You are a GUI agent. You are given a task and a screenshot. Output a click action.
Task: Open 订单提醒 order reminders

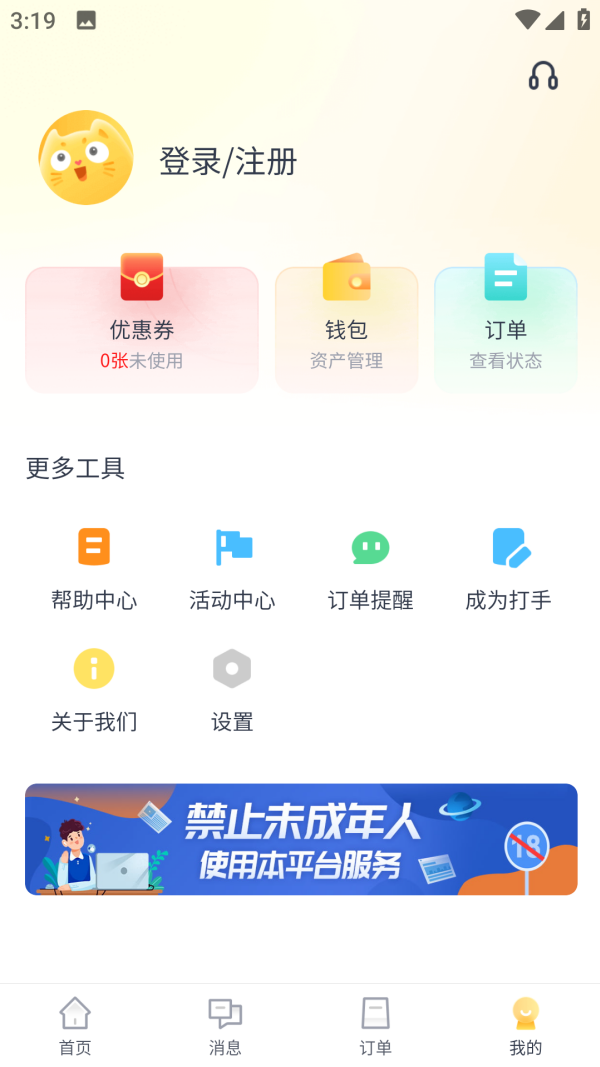370,568
